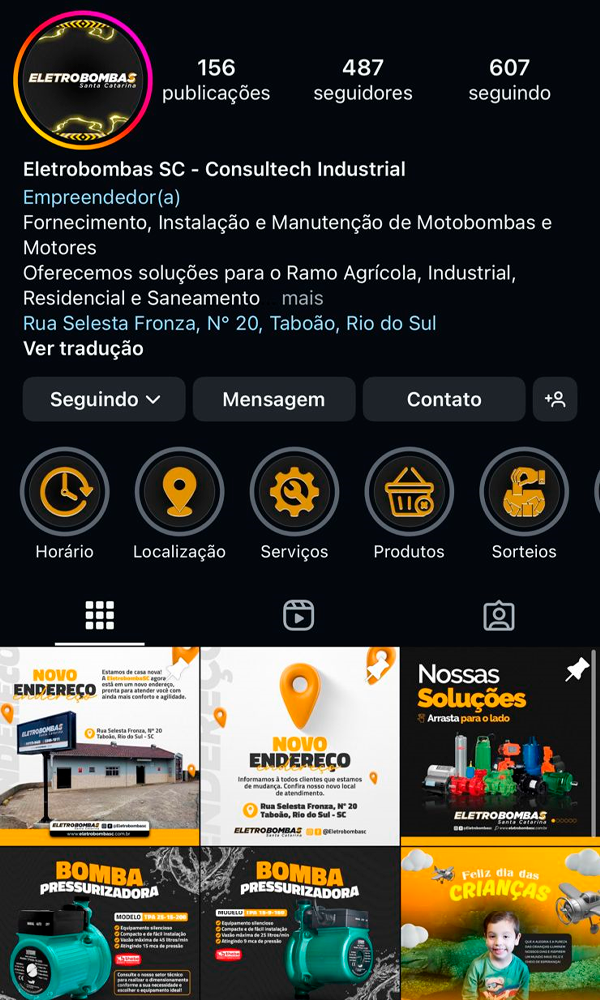Image resolution: width=600 pixels, height=1000 pixels.
Task: Open the Contato options
Action: tap(444, 399)
